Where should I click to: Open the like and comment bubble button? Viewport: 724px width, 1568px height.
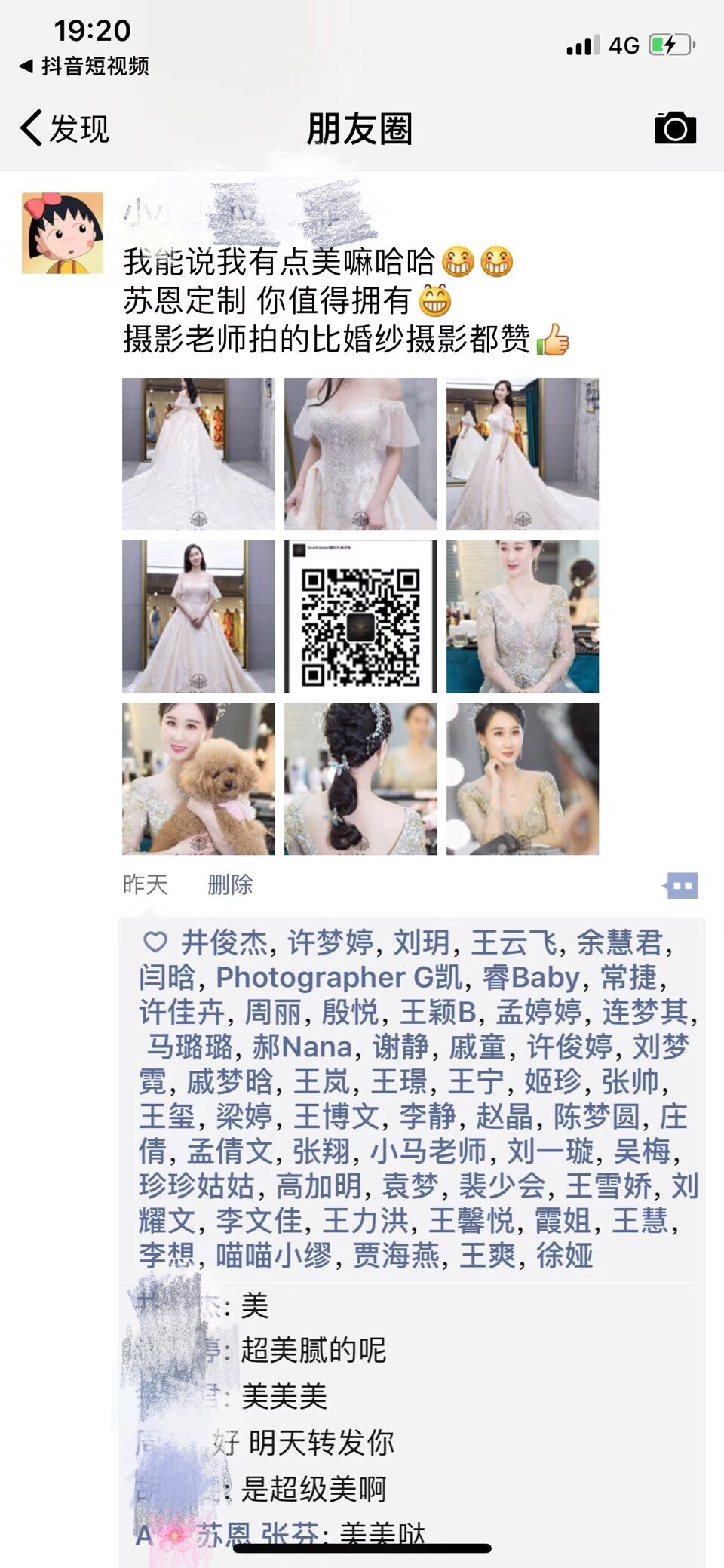(x=681, y=885)
